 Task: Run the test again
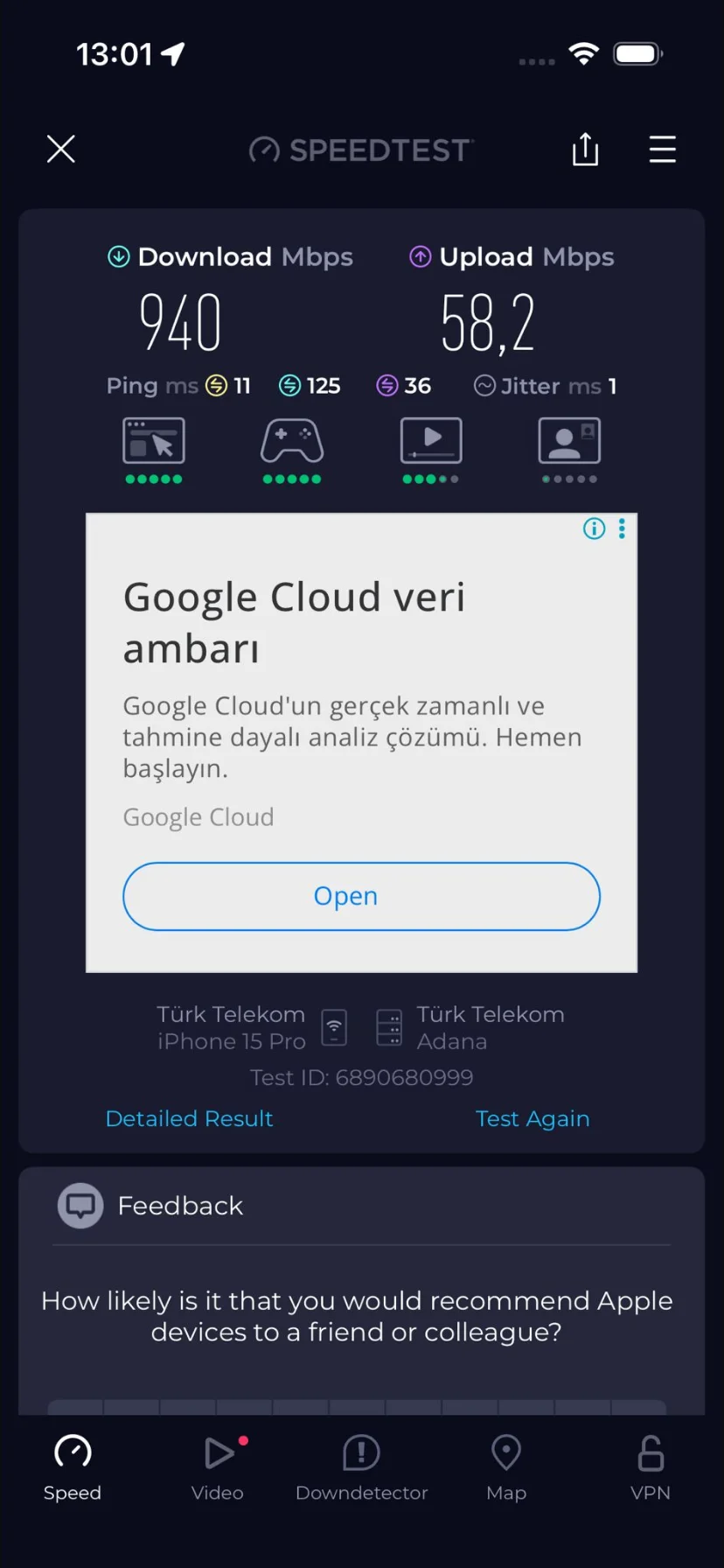click(x=532, y=1118)
